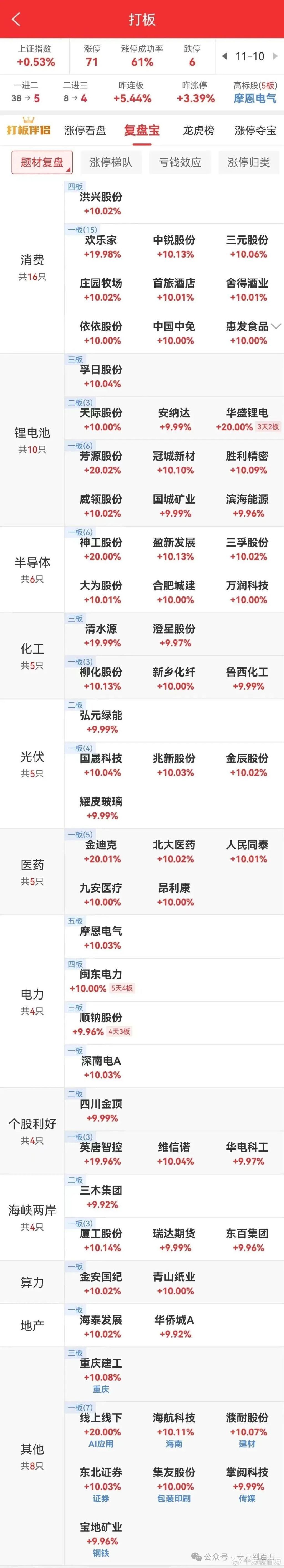Open stock 神工股份 in 半导体
The width and height of the screenshot is (284, 1568).
[101, 549]
